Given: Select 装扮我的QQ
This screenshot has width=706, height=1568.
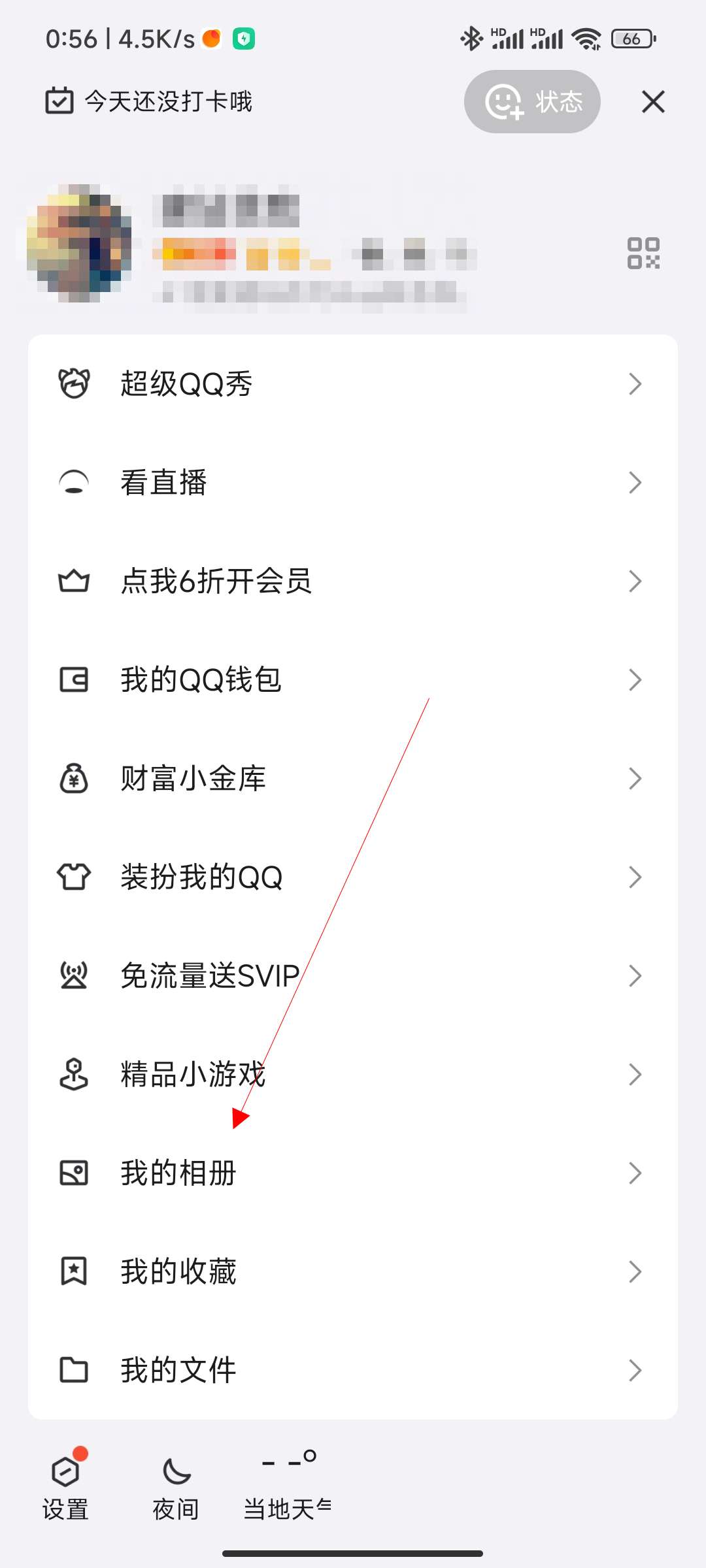Looking at the screenshot, I should pyautogui.click(x=353, y=877).
